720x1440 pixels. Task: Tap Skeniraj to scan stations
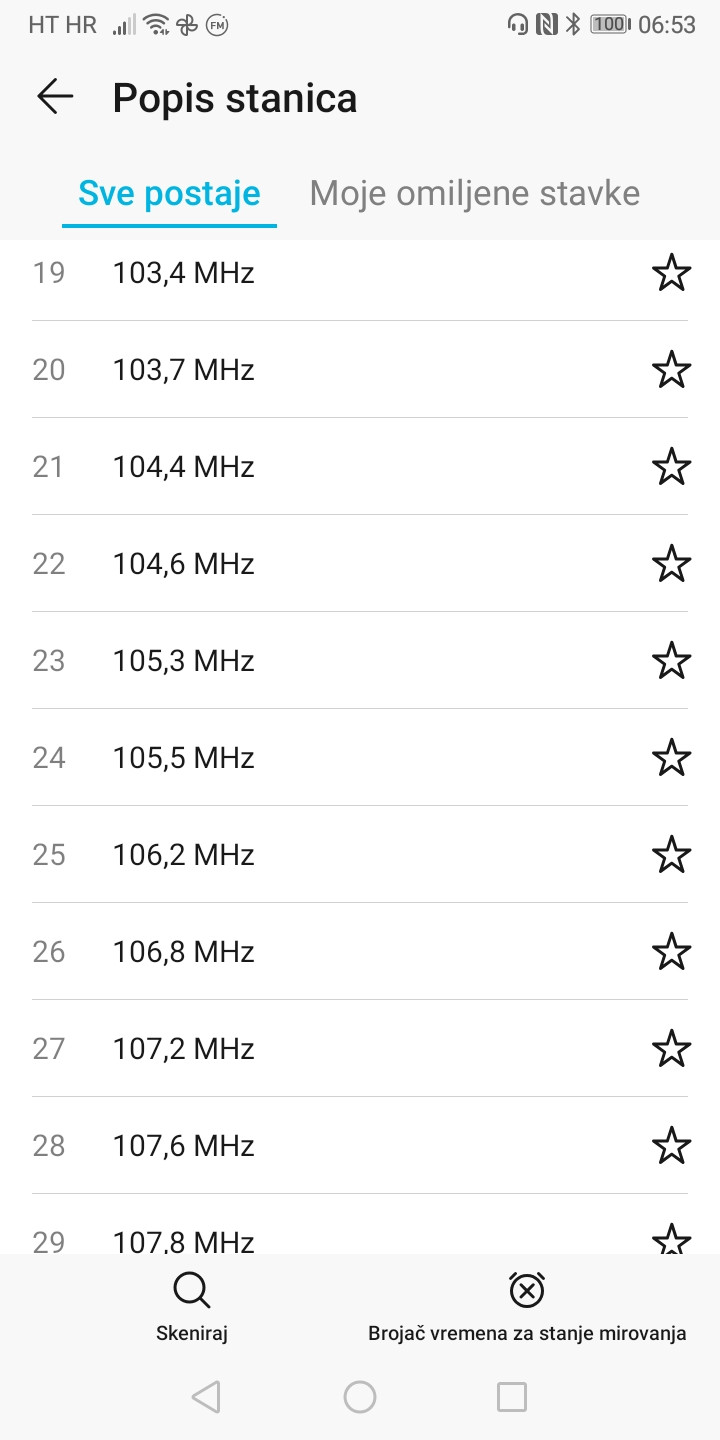point(192,1308)
